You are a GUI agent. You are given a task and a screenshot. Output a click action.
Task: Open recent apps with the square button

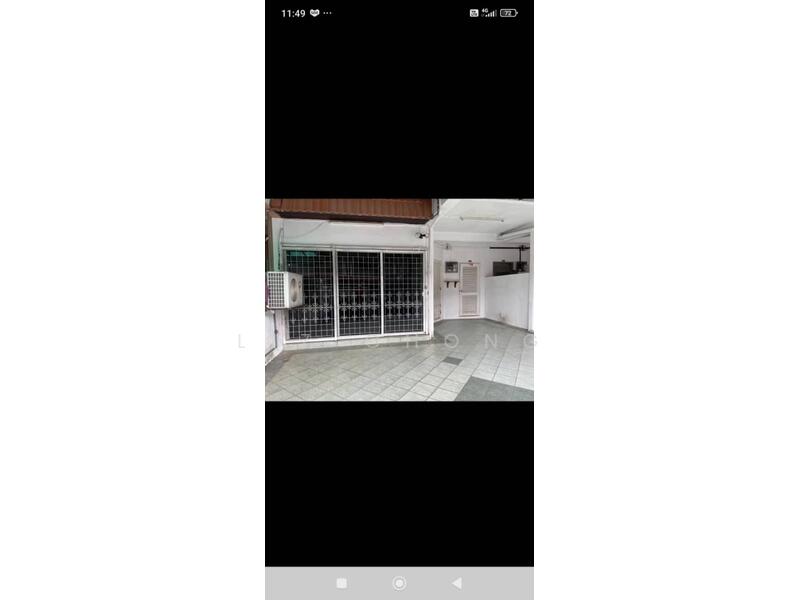click(341, 583)
